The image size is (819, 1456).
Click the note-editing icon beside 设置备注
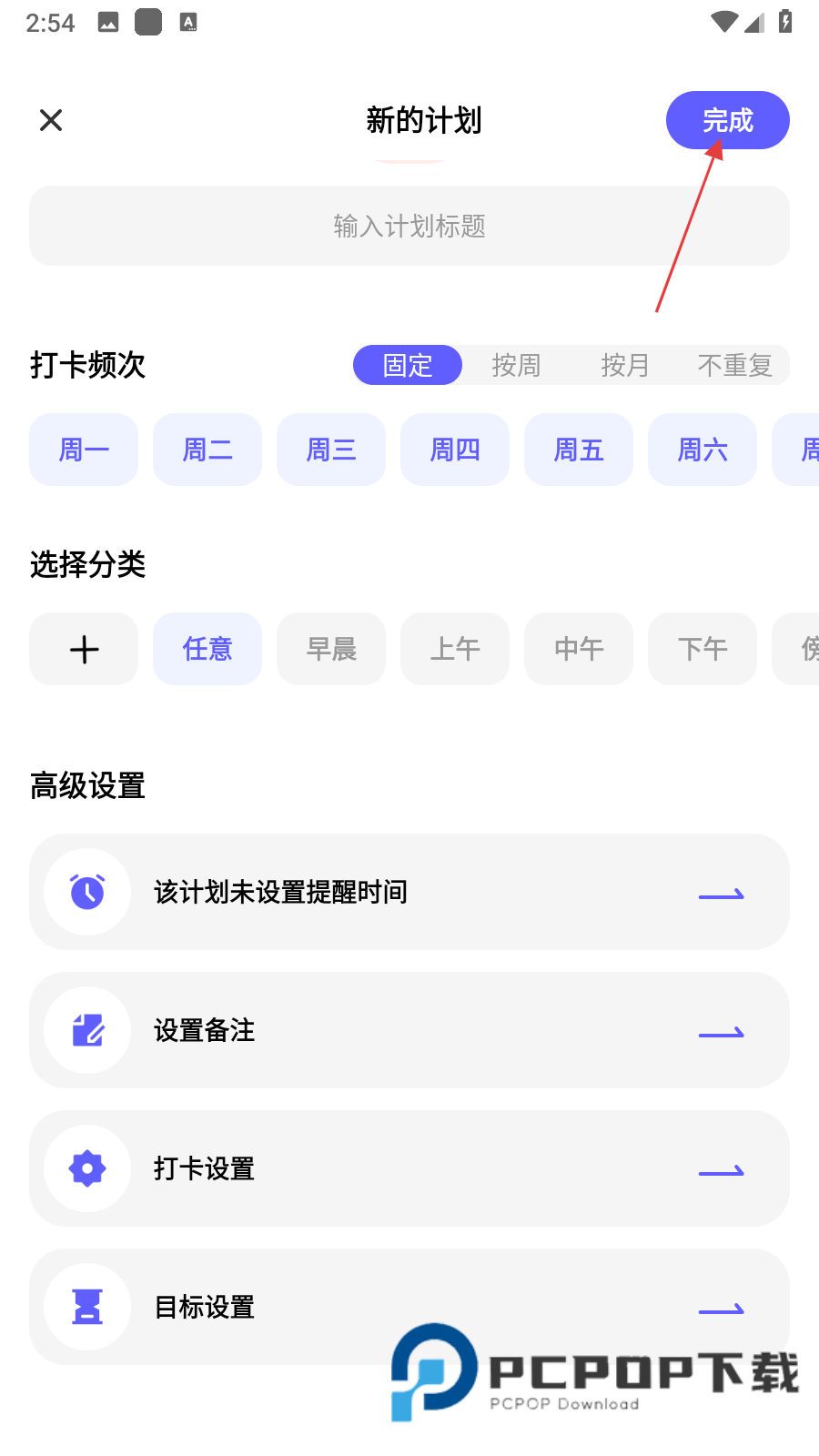tap(86, 1030)
